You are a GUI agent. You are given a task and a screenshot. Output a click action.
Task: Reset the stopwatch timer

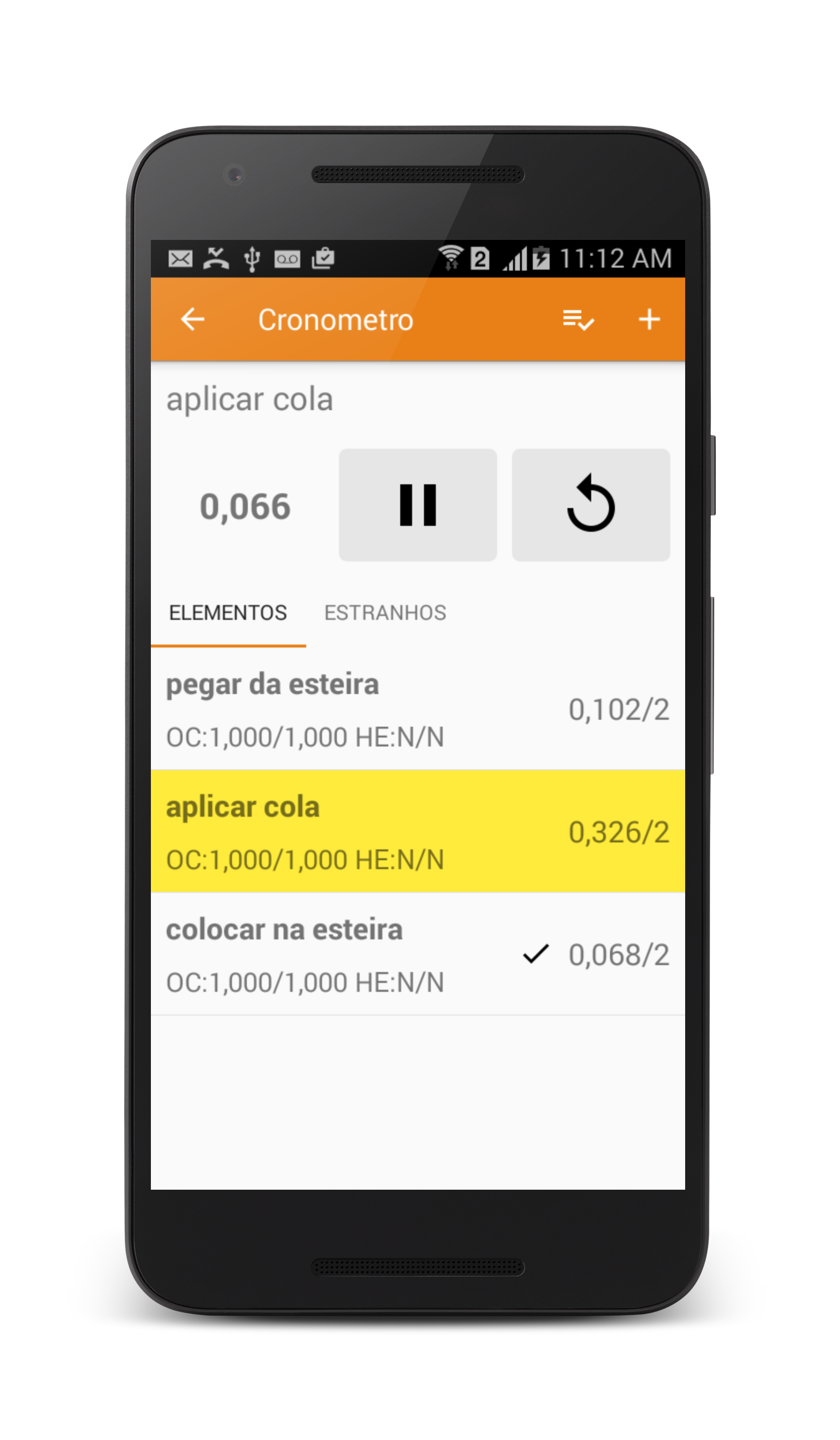tap(591, 505)
